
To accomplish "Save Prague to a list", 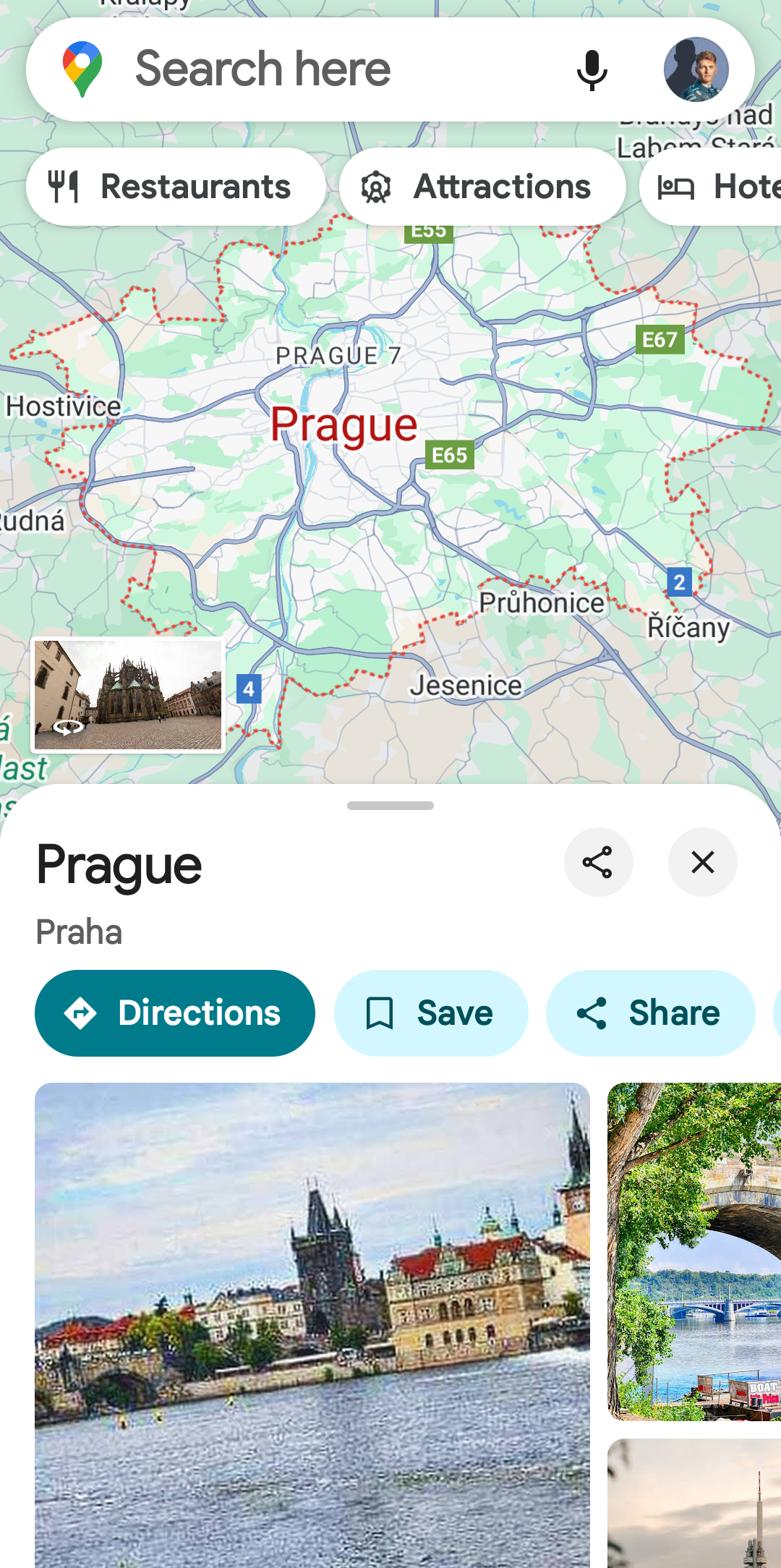I will [431, 1013].
